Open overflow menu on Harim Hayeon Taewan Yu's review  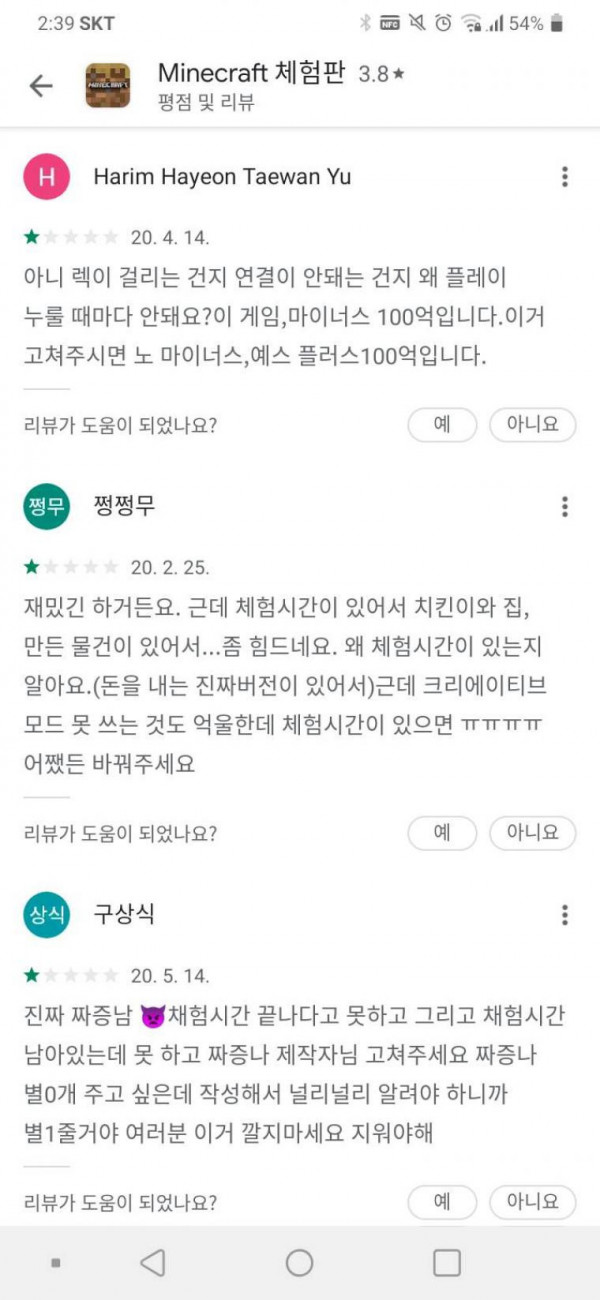(565, 177)
